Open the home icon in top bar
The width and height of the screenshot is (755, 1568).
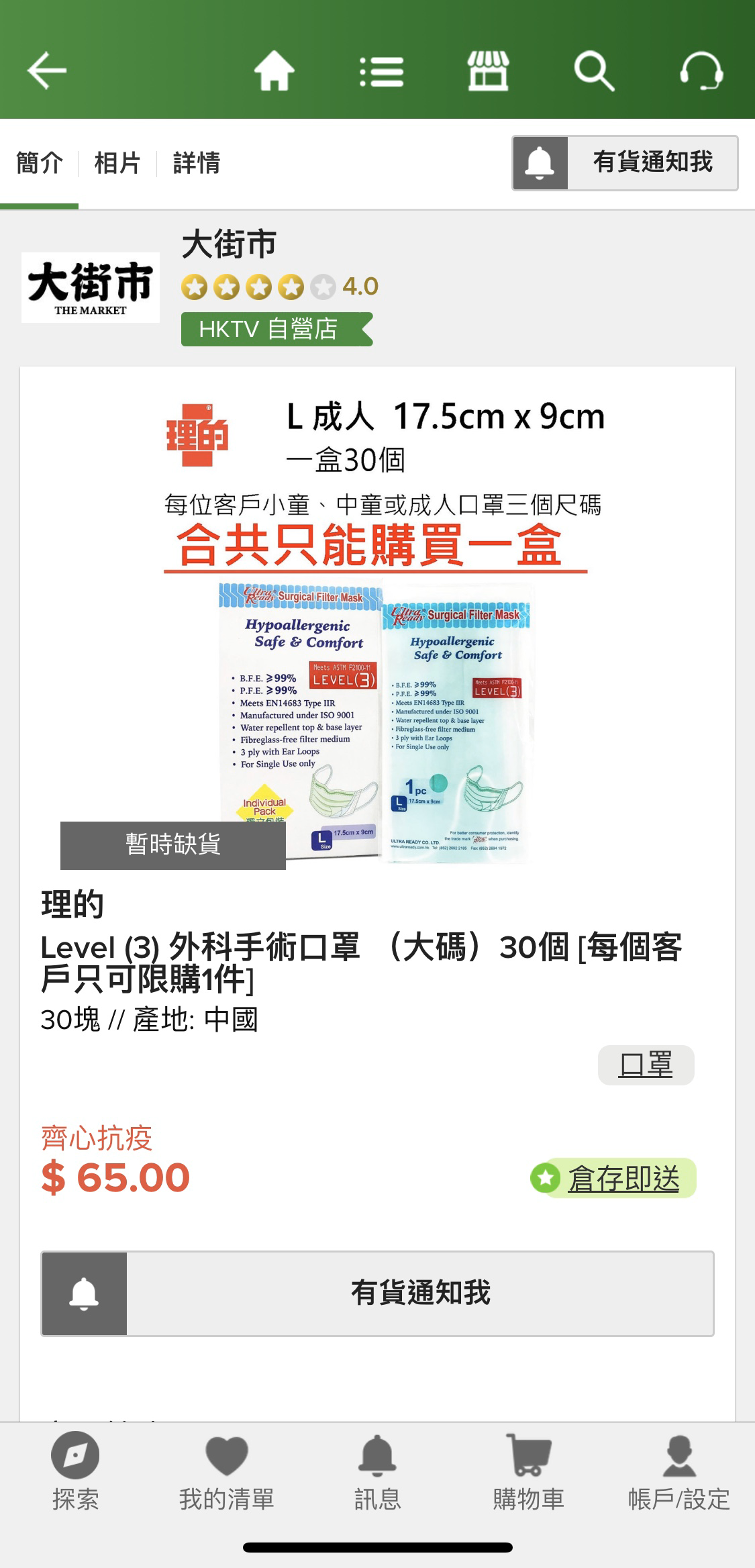tap(274, 70)
